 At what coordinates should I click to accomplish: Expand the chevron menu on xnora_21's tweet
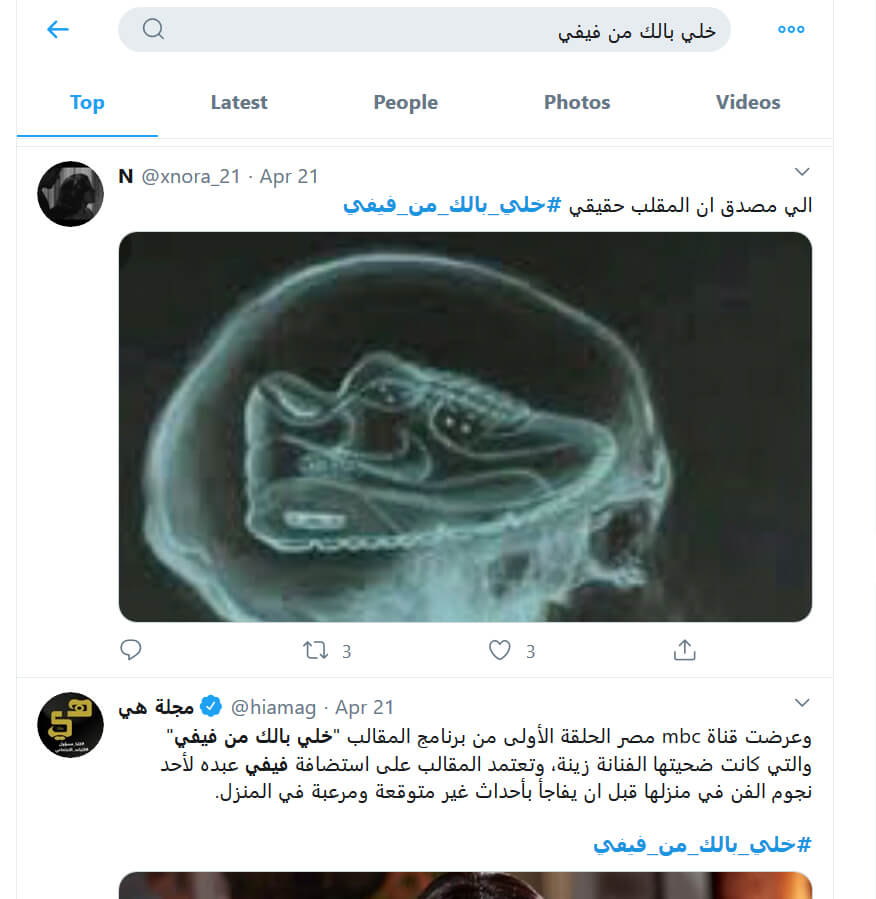click(x=802, y=172)
